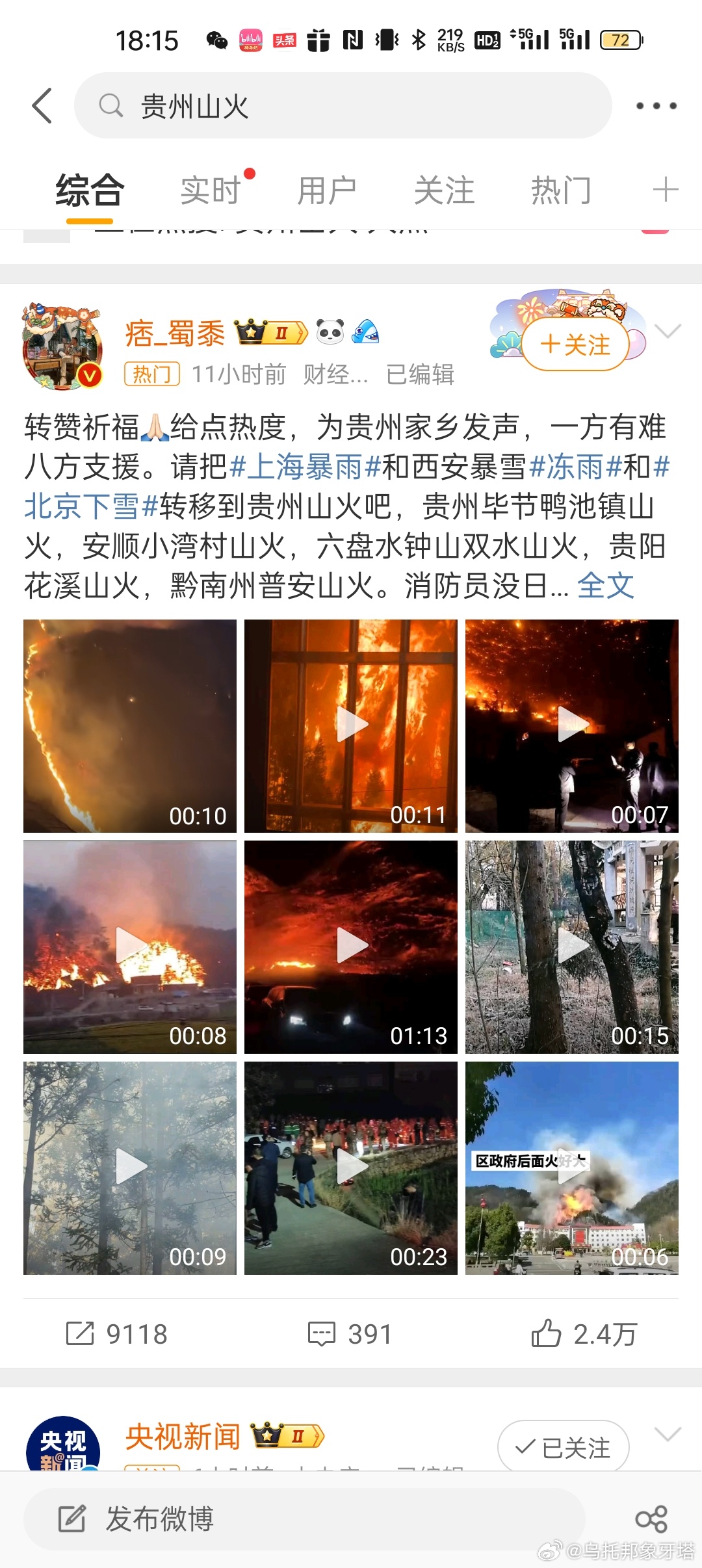Add a tab with the plus icon

tap(666, 190)
